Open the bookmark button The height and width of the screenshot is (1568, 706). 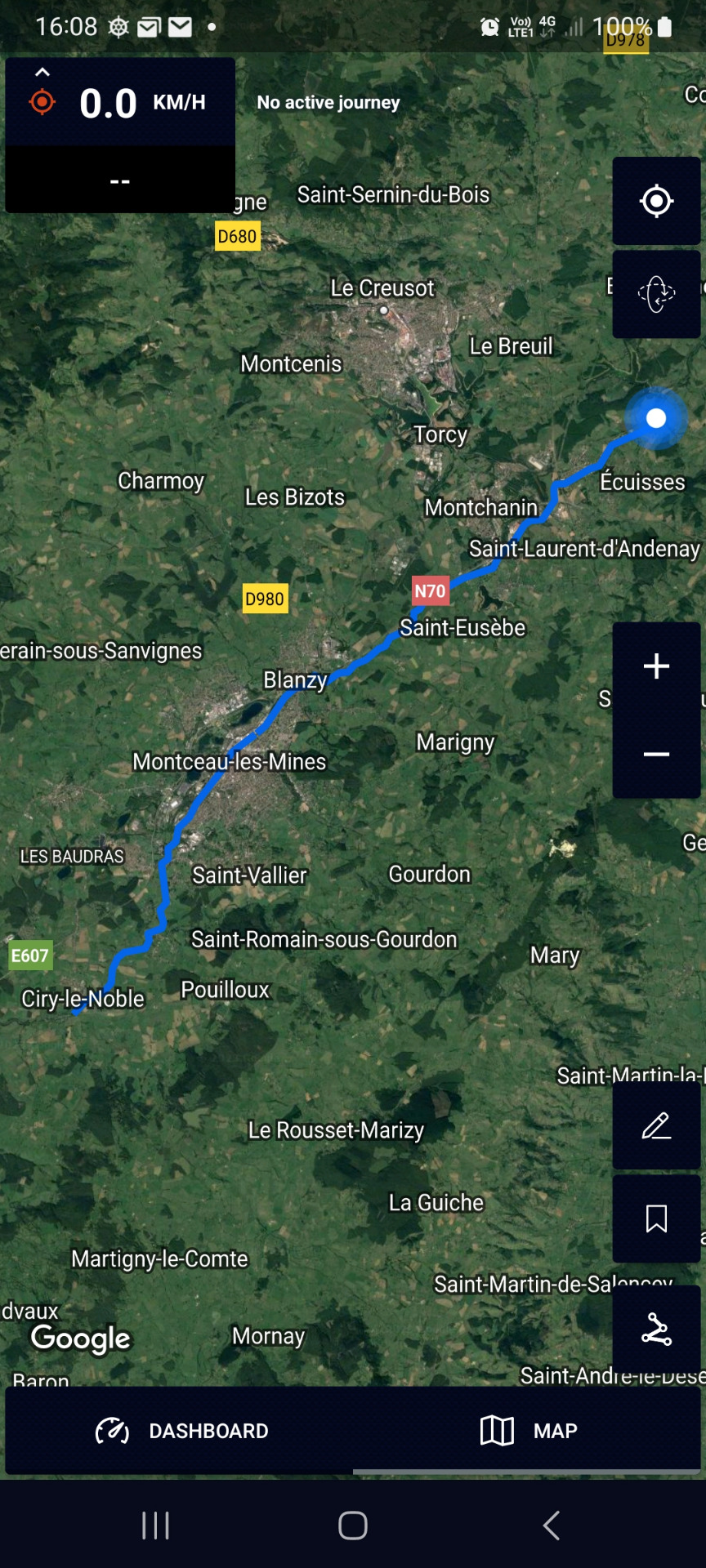656,1218
